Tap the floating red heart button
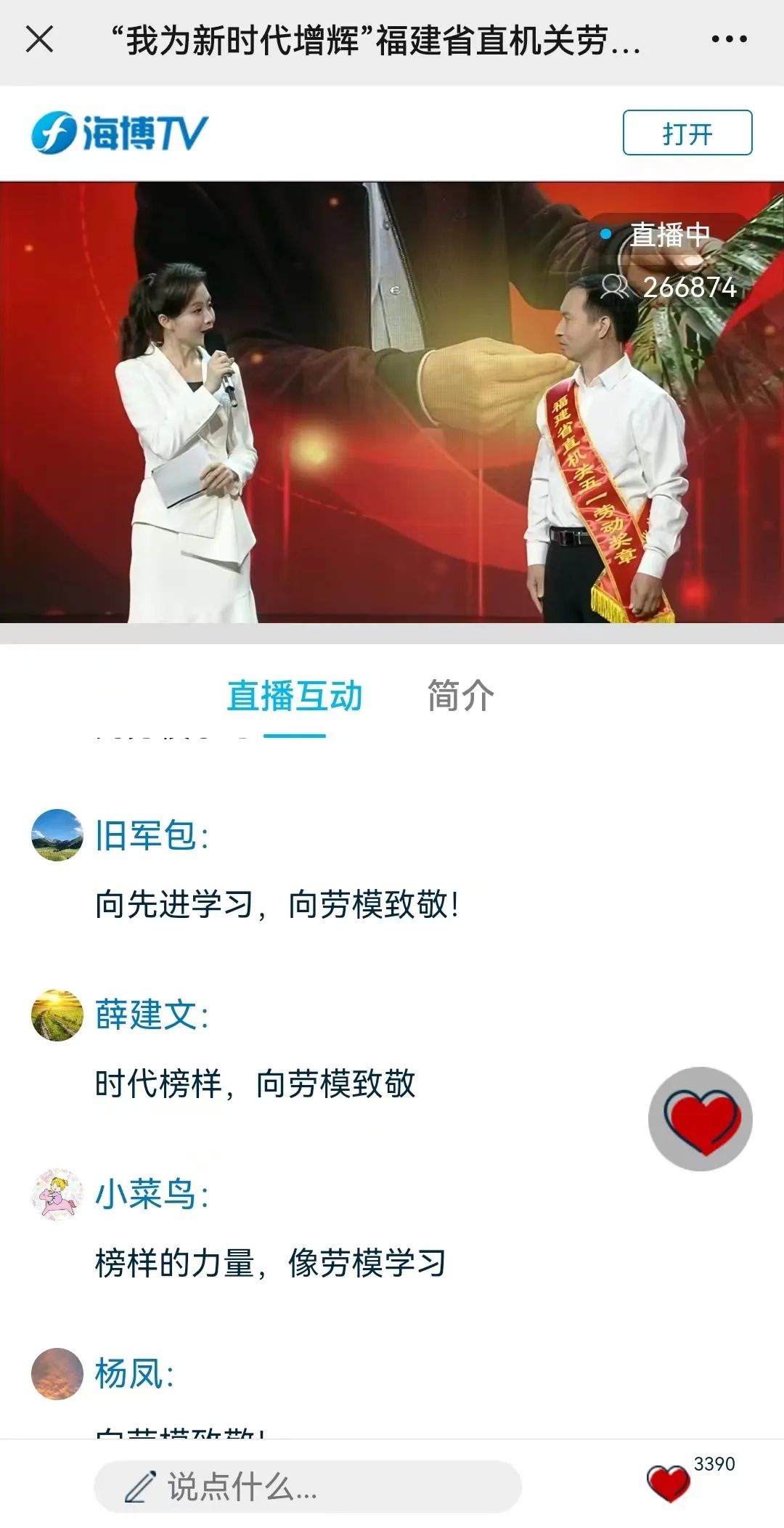Image resolution: width=784 pixels, height=1528 pixels. [x=700, y=1118]
